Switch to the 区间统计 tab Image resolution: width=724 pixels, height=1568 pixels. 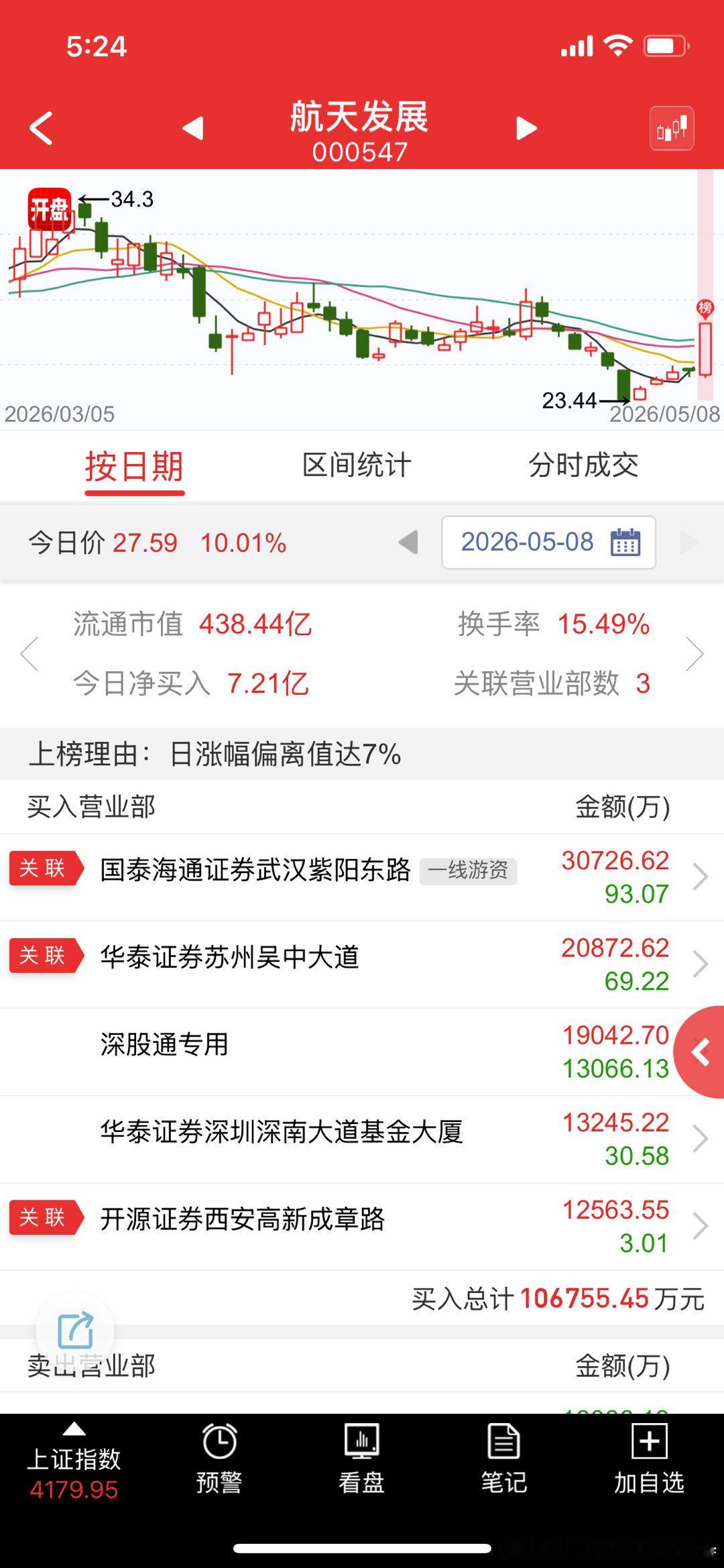coord(357,465)
